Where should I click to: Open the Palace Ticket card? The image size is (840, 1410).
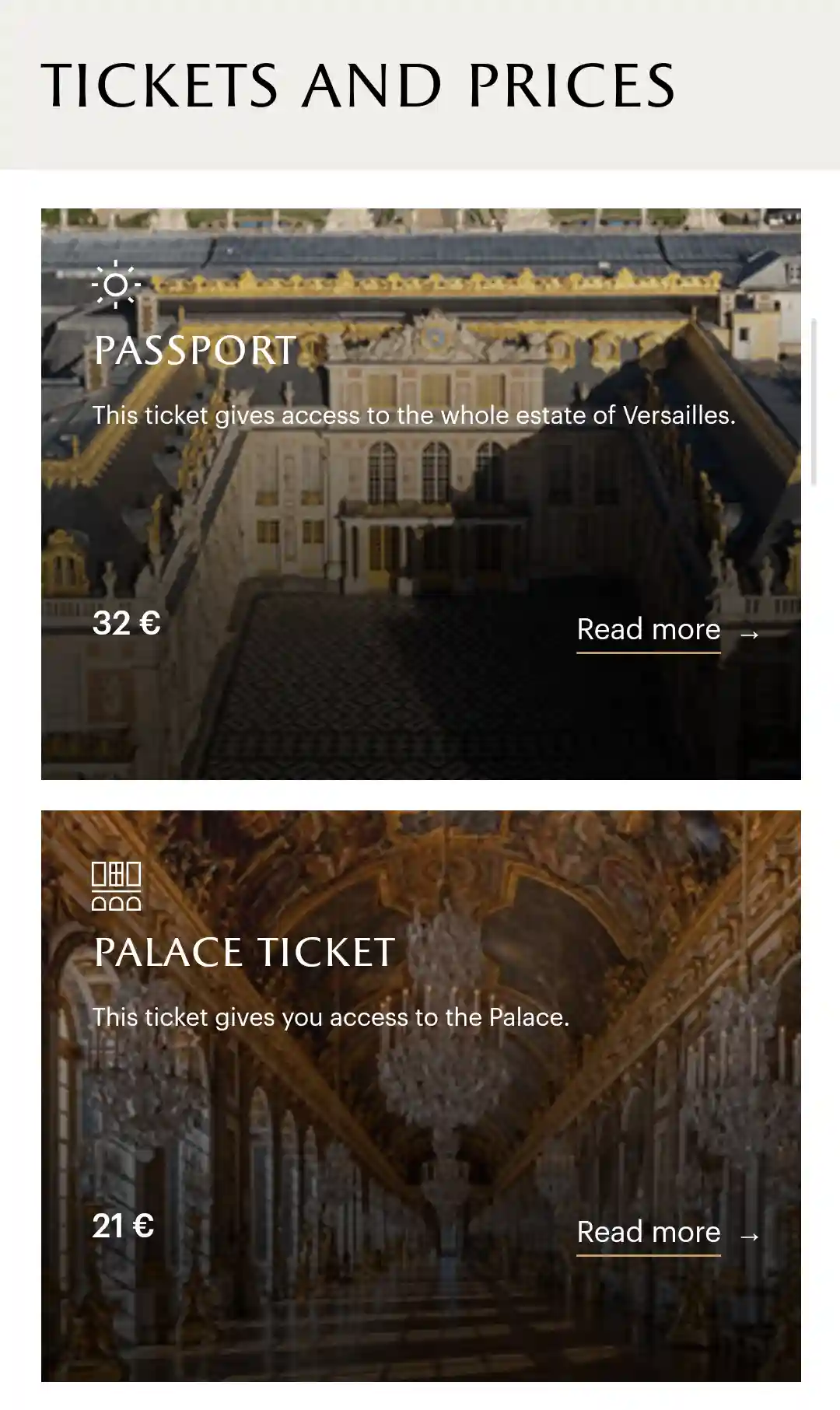244,953
